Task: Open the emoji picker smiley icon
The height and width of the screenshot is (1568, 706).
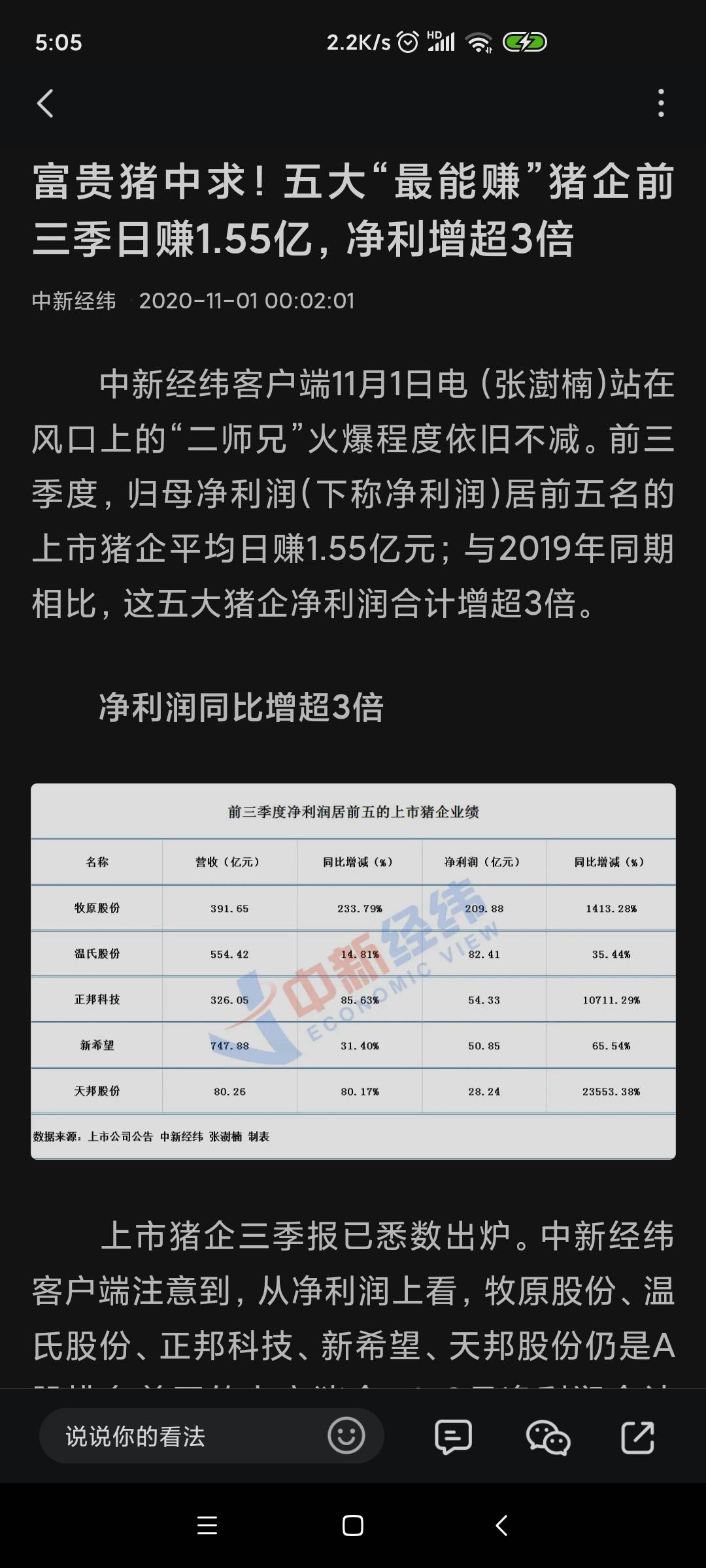Action: click(x=346, y=1436)
